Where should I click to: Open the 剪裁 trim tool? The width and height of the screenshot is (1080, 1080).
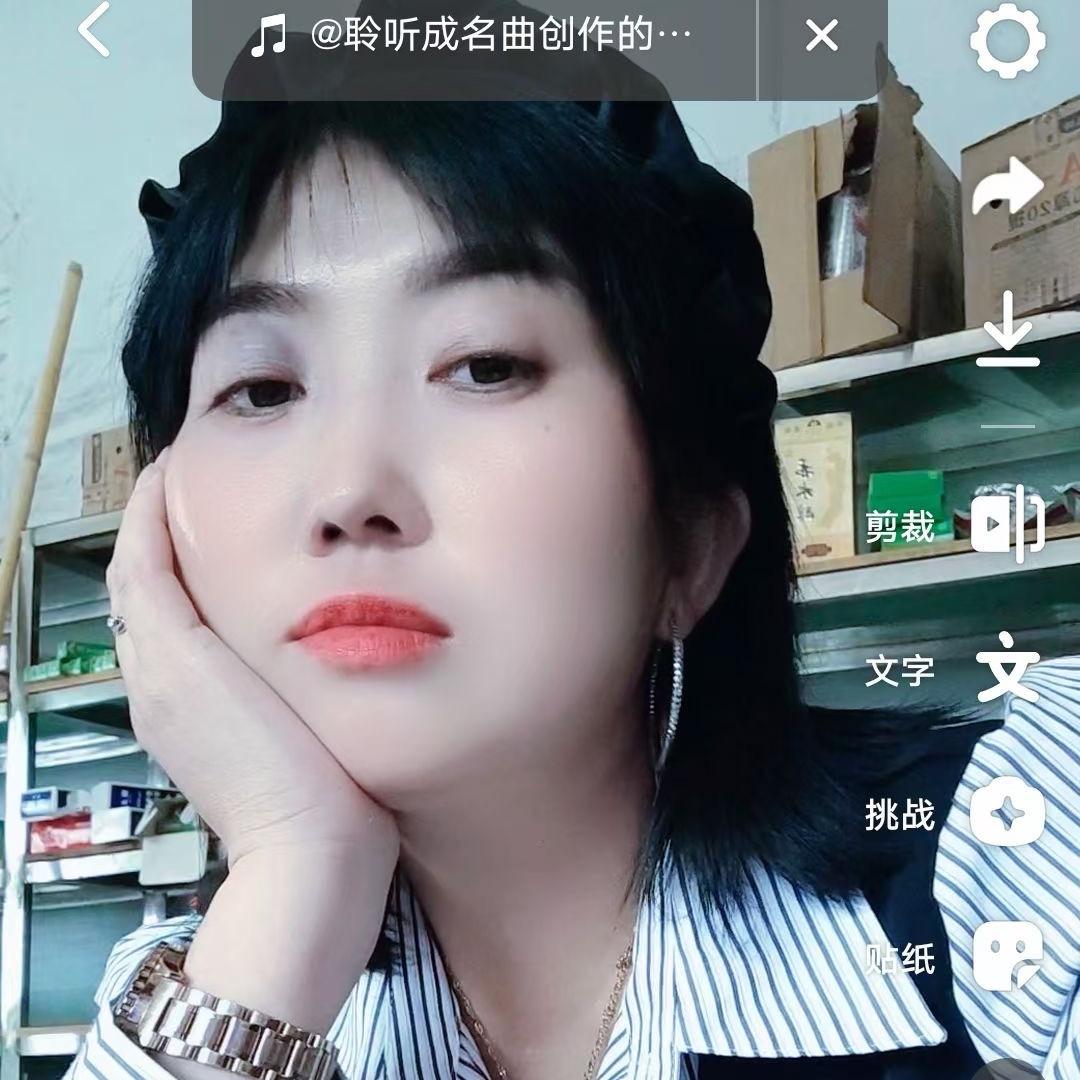click(1007, 524)
